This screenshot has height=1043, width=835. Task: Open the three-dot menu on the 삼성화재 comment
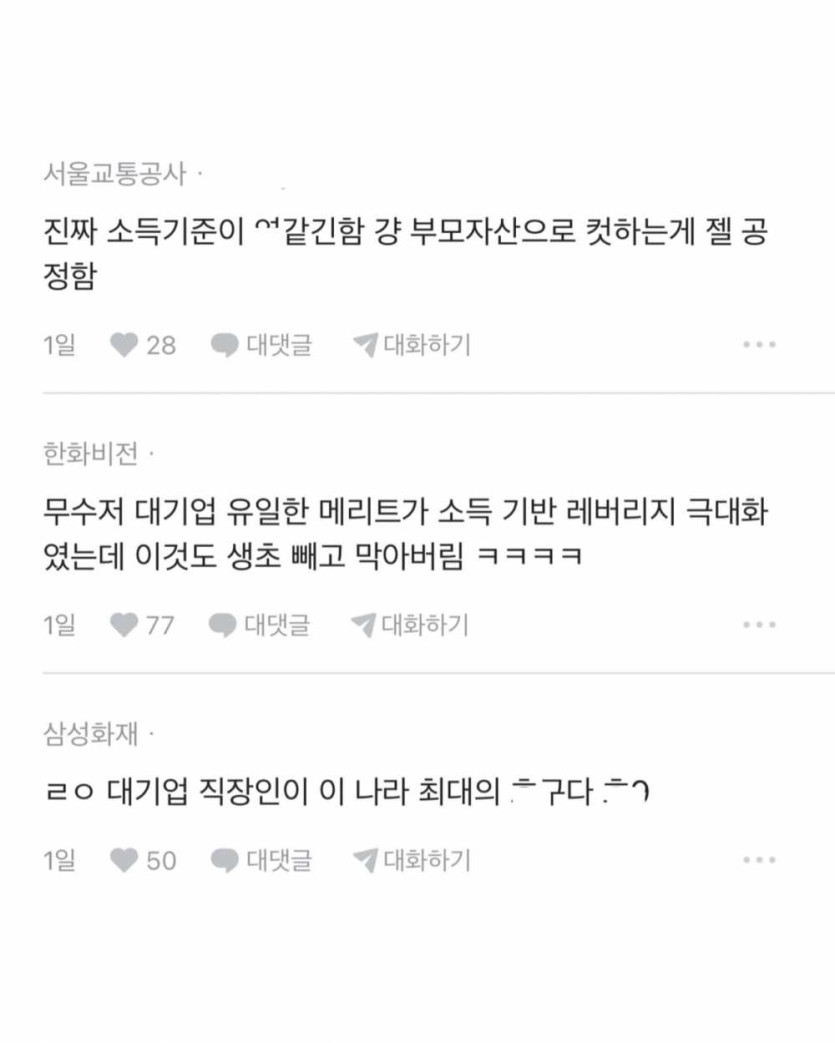coord(759,860)
